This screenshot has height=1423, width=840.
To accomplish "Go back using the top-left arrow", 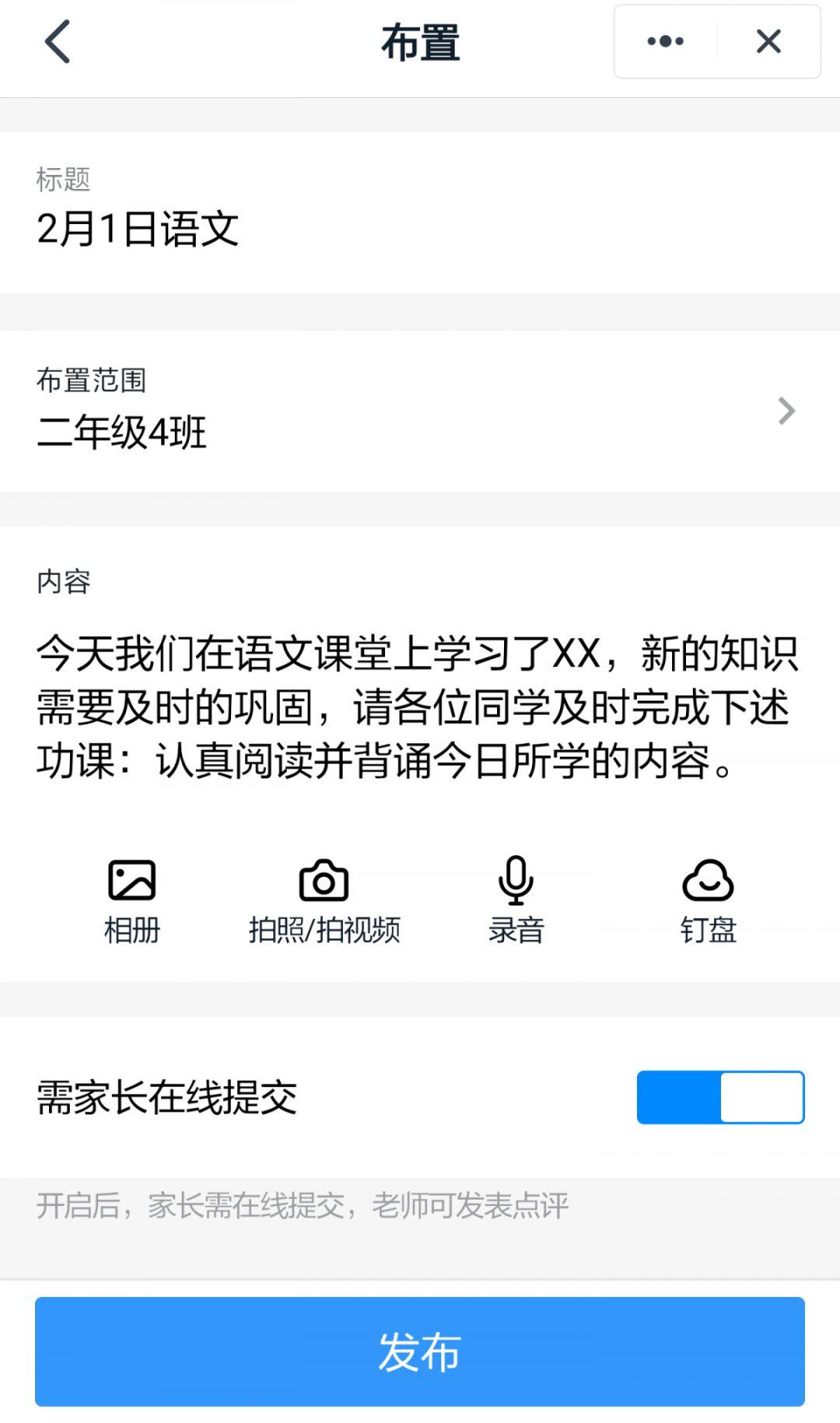I will coord(58,42).
